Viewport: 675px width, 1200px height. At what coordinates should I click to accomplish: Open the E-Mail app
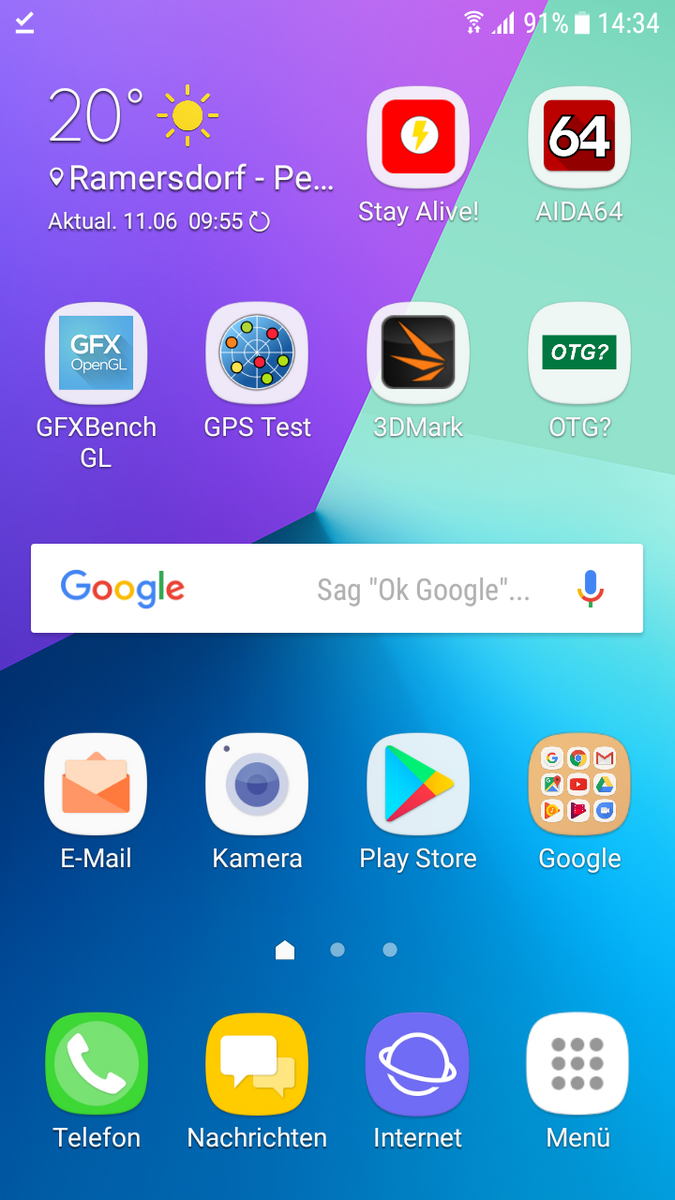pyautogui.click(x=96, y=785)
